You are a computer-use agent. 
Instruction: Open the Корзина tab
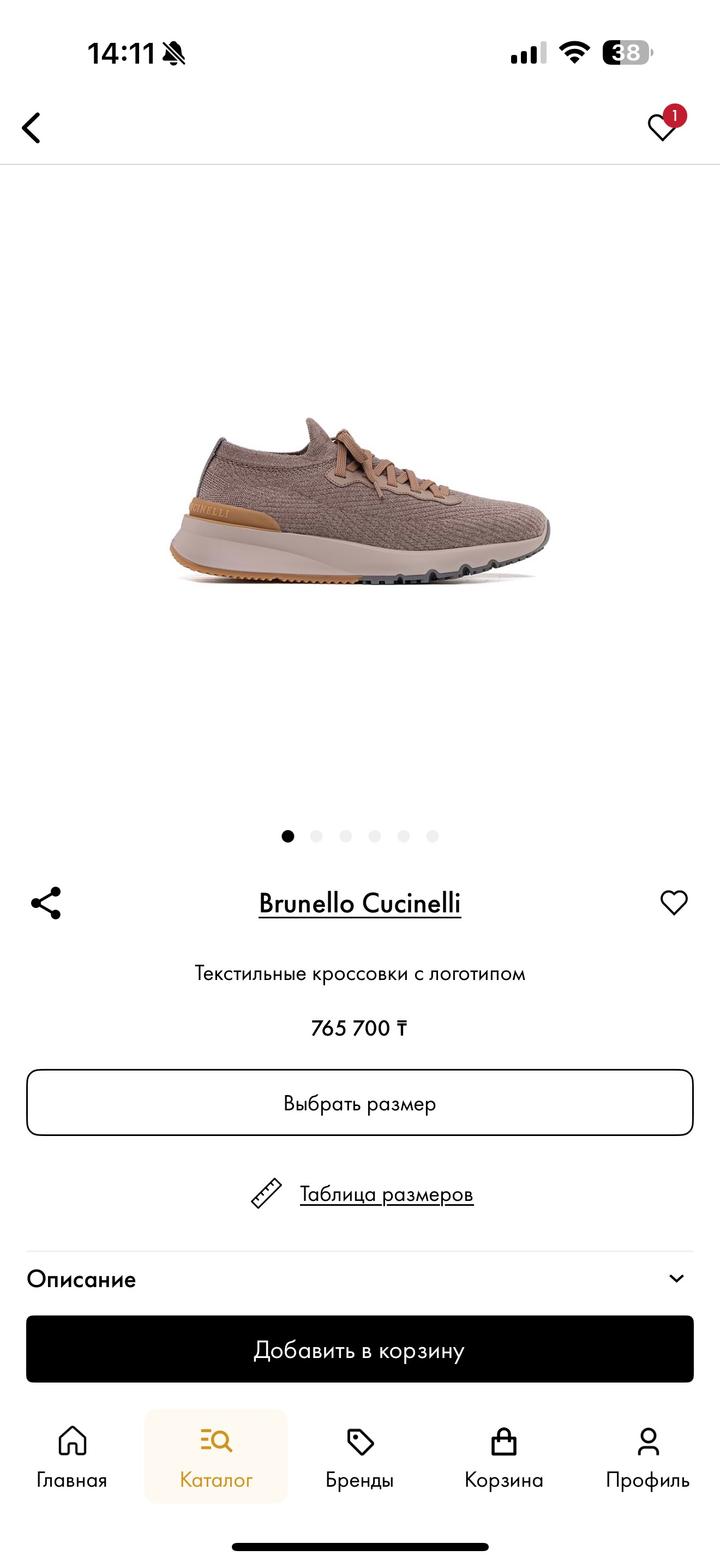pyautogui.click(x=504, y=1457)
